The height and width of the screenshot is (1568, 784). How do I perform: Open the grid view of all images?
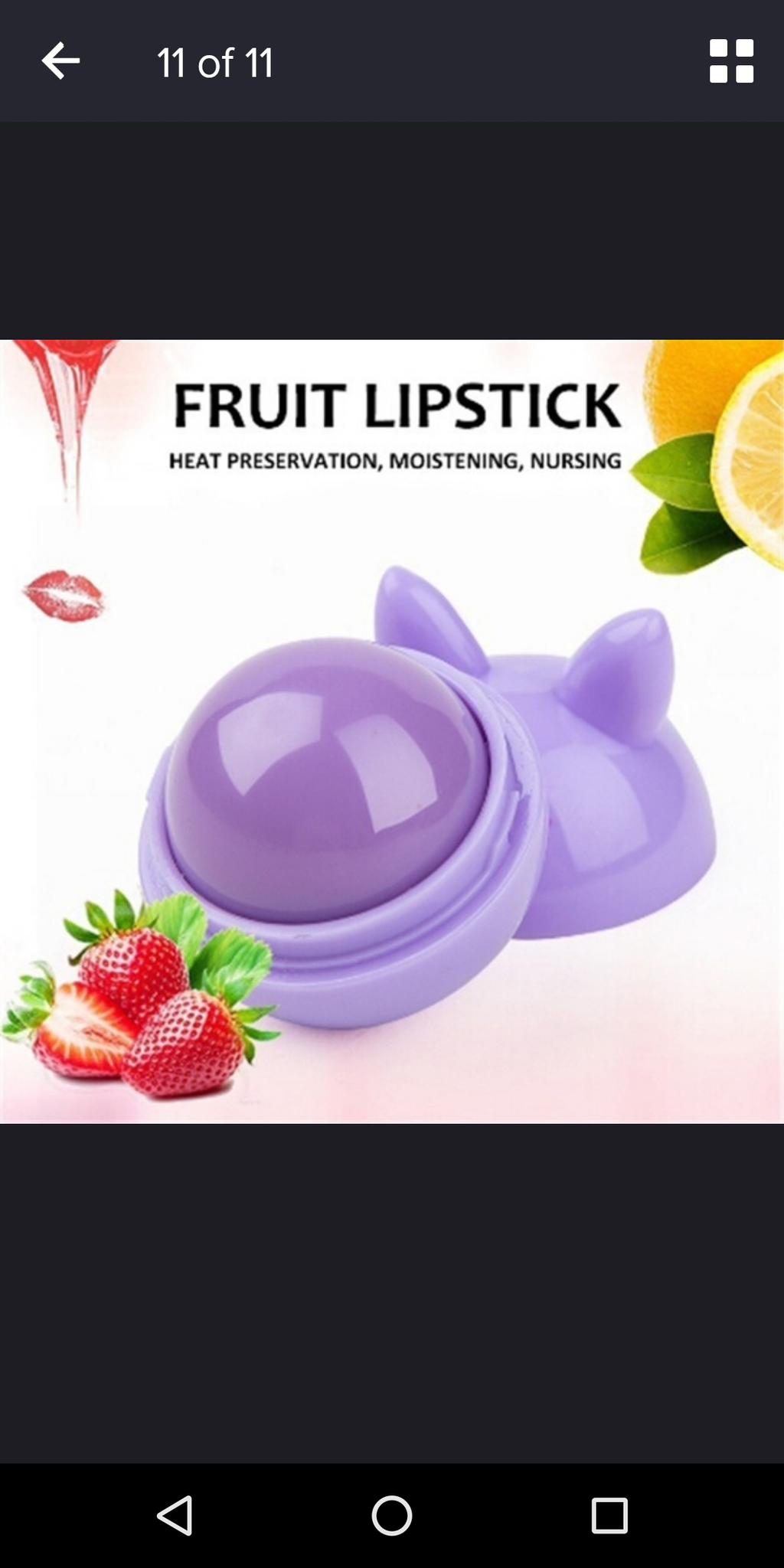click(731, 61)
